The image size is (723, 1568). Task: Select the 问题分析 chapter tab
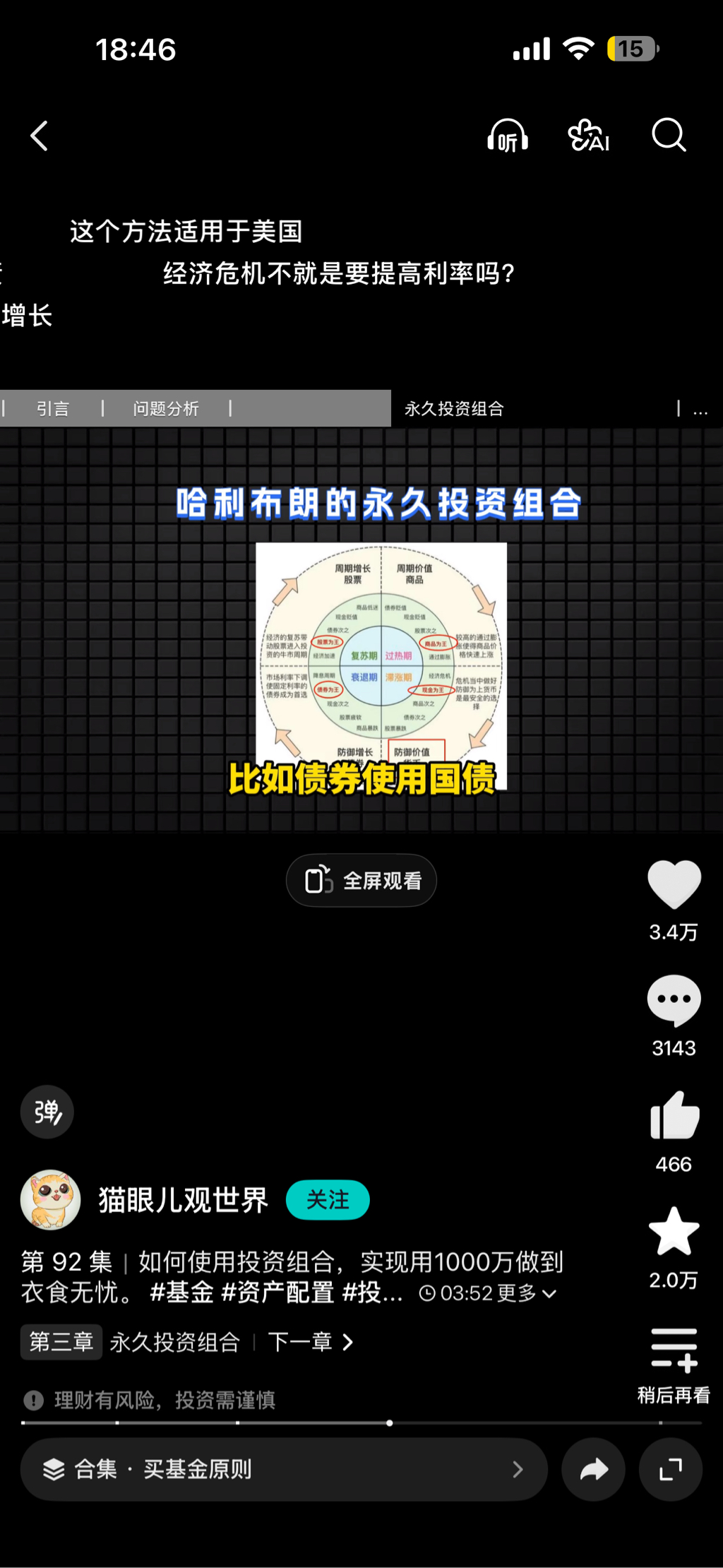pos(166,408)
